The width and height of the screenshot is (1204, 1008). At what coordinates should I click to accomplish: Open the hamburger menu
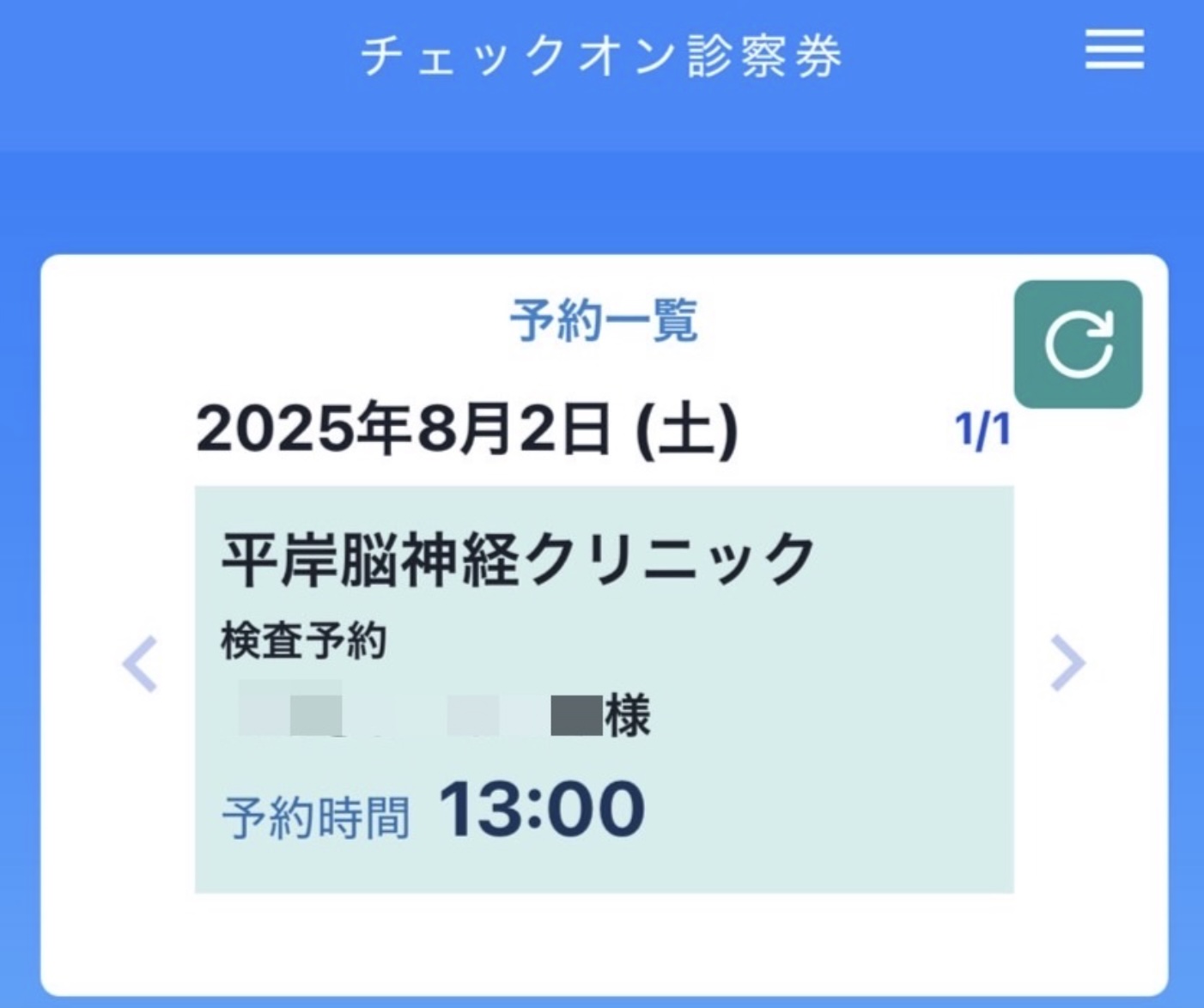1114,50
